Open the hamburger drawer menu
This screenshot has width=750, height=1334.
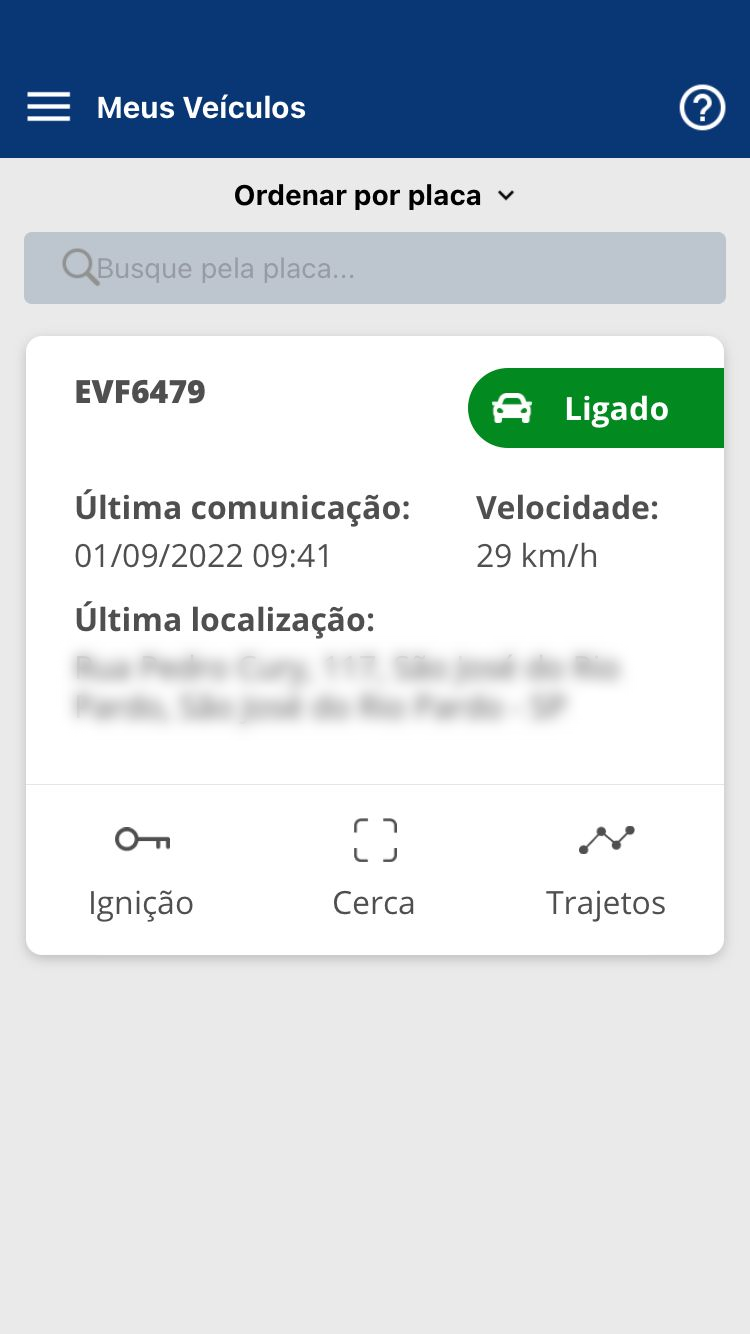coord(48,107)
